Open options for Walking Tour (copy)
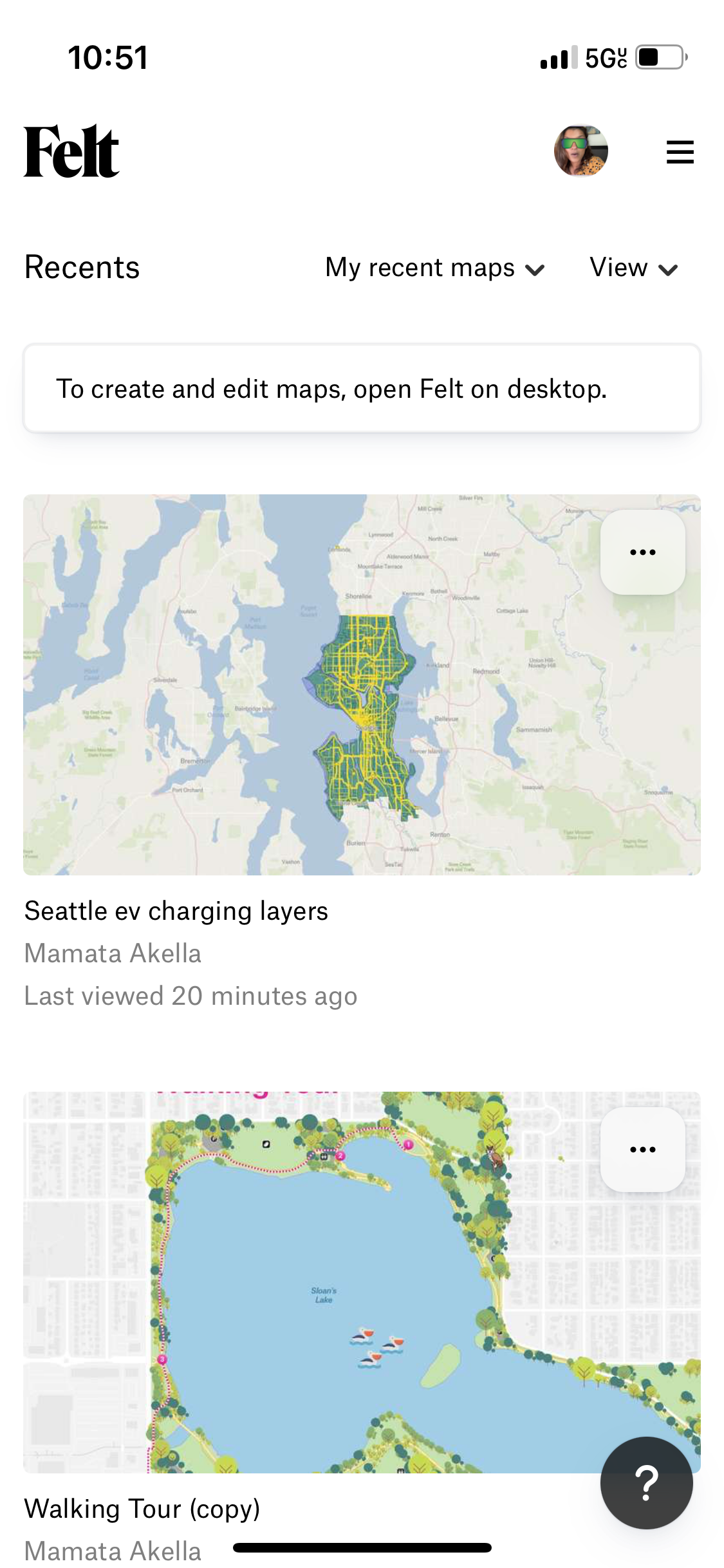This screenshot has width=724, height=1568. click(x=642, y=1150)
